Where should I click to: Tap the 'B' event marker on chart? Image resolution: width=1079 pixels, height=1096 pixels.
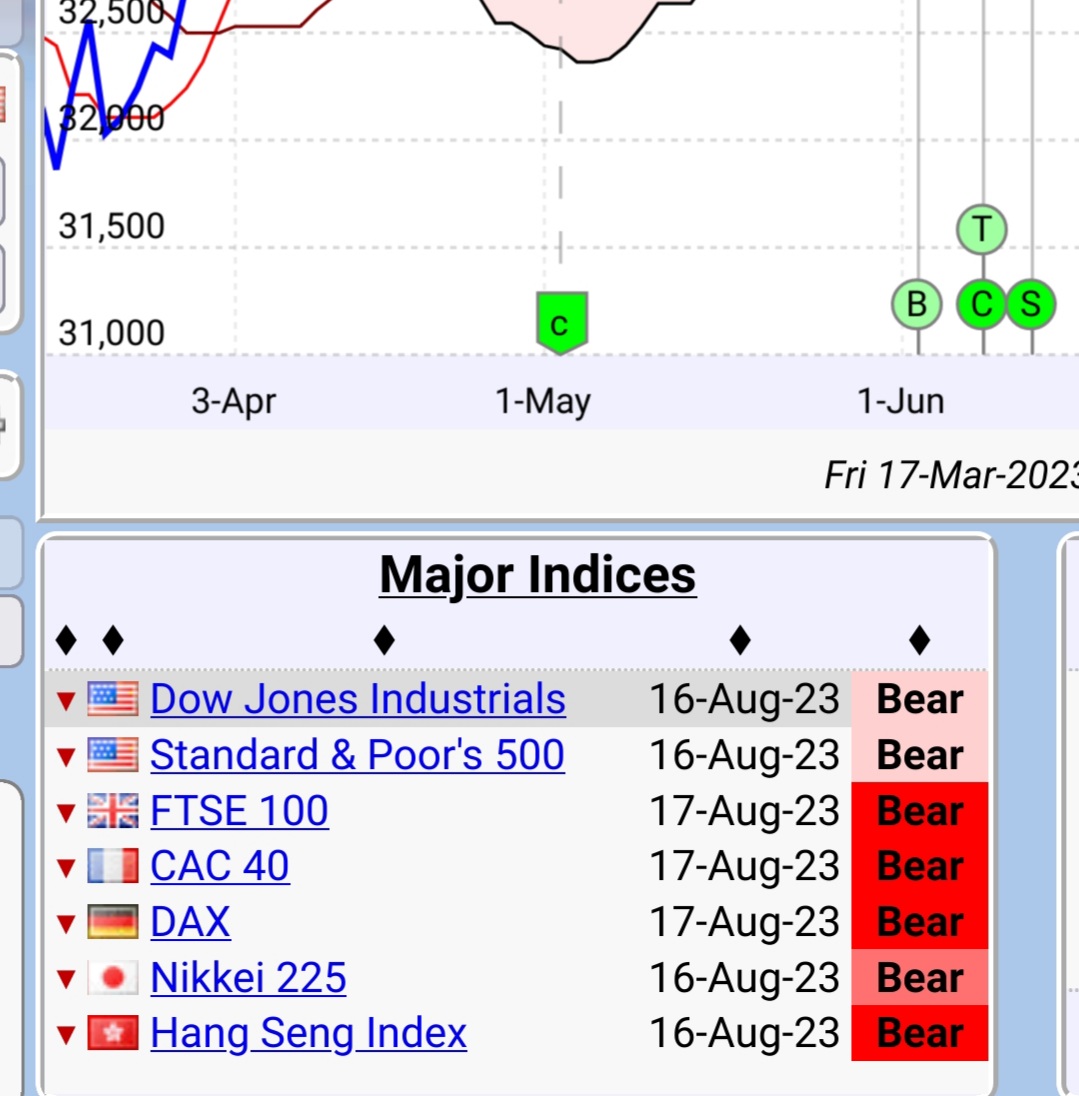[917, 304]
